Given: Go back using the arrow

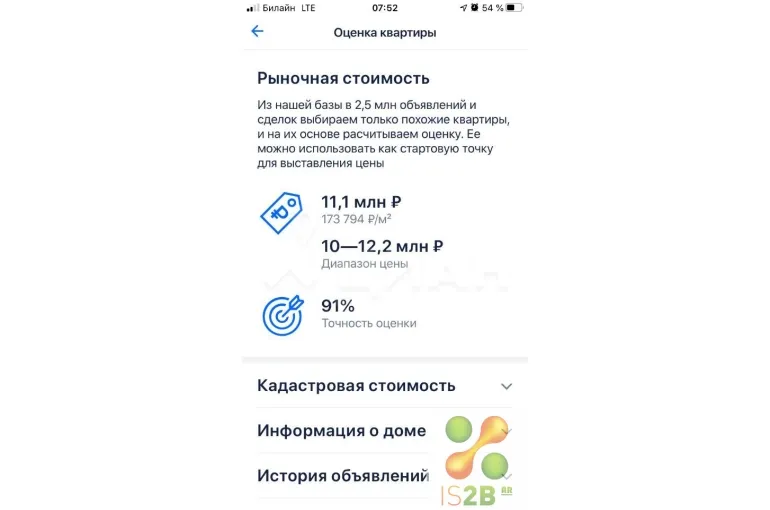Looking at the screenshot, I should tap(257, 31).
